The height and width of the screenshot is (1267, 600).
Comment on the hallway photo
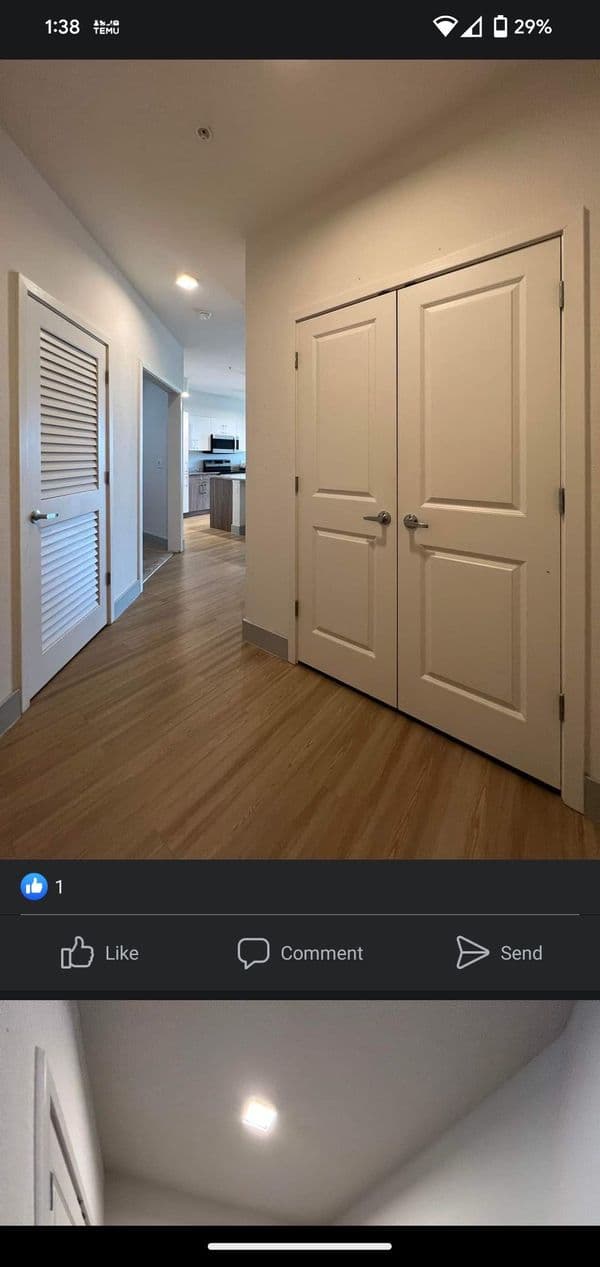300,953
